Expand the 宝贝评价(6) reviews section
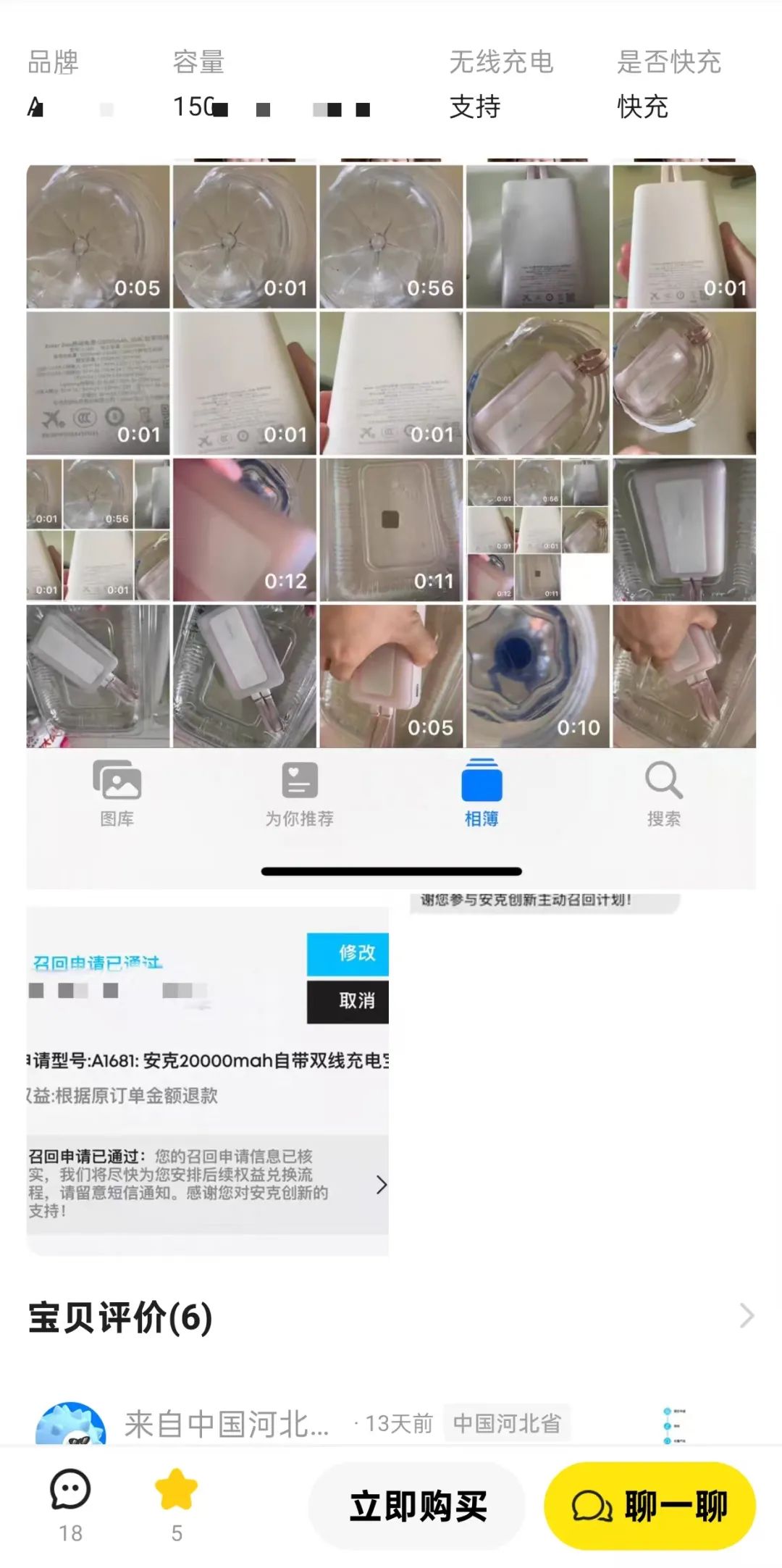 [746, 1316]
